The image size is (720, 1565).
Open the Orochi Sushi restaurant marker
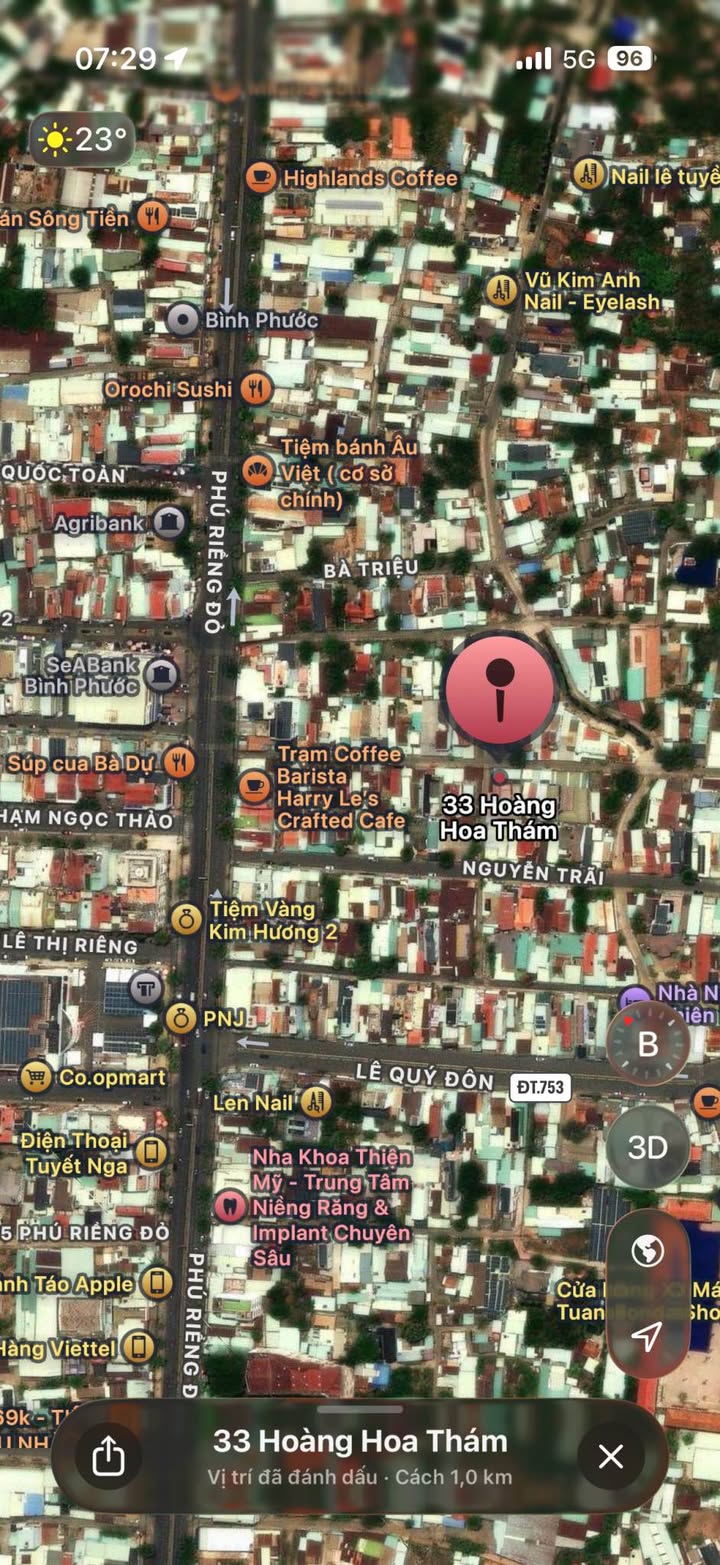tap(256, 388)
